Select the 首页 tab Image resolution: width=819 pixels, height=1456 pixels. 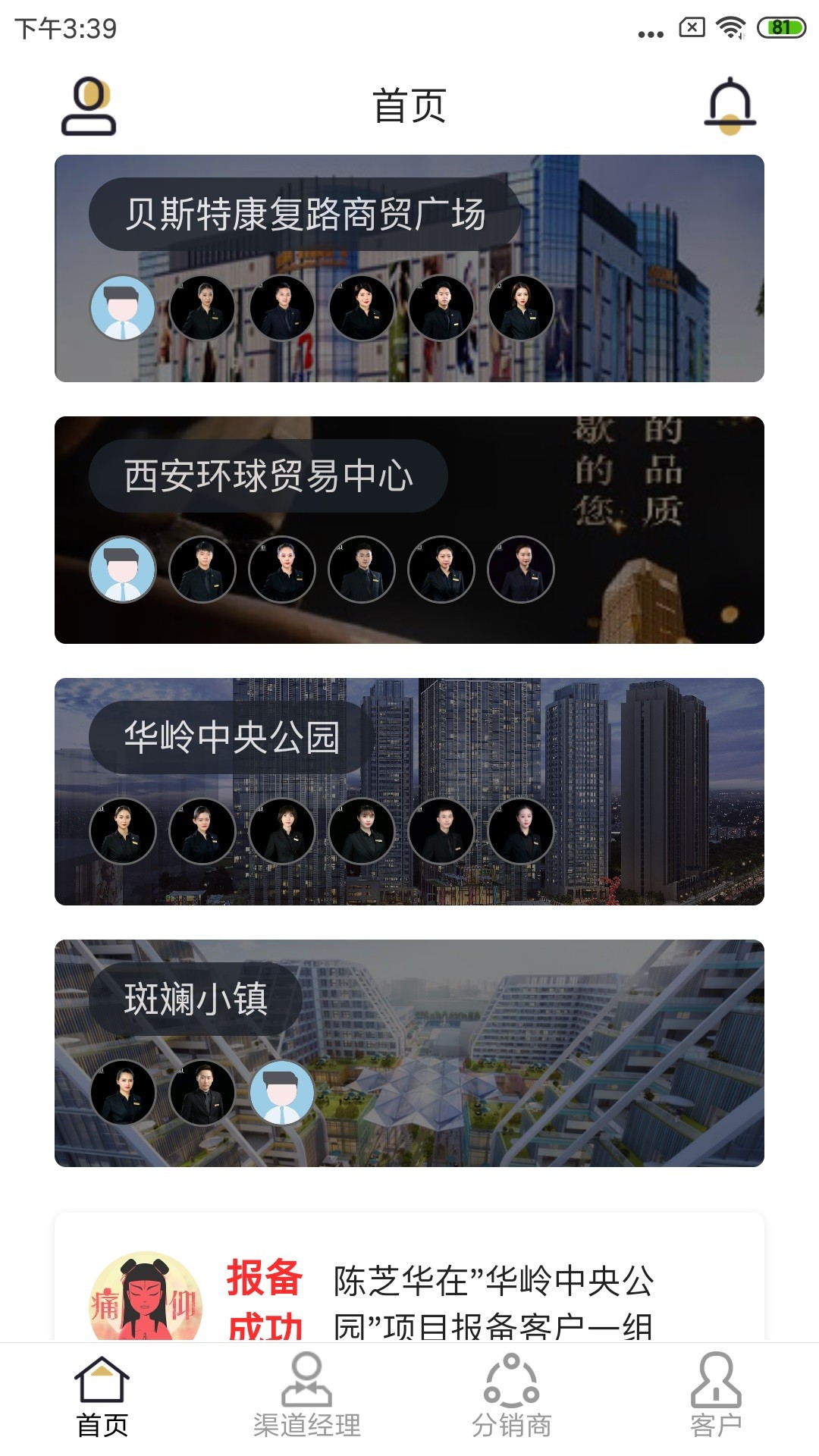[102, 1398]
